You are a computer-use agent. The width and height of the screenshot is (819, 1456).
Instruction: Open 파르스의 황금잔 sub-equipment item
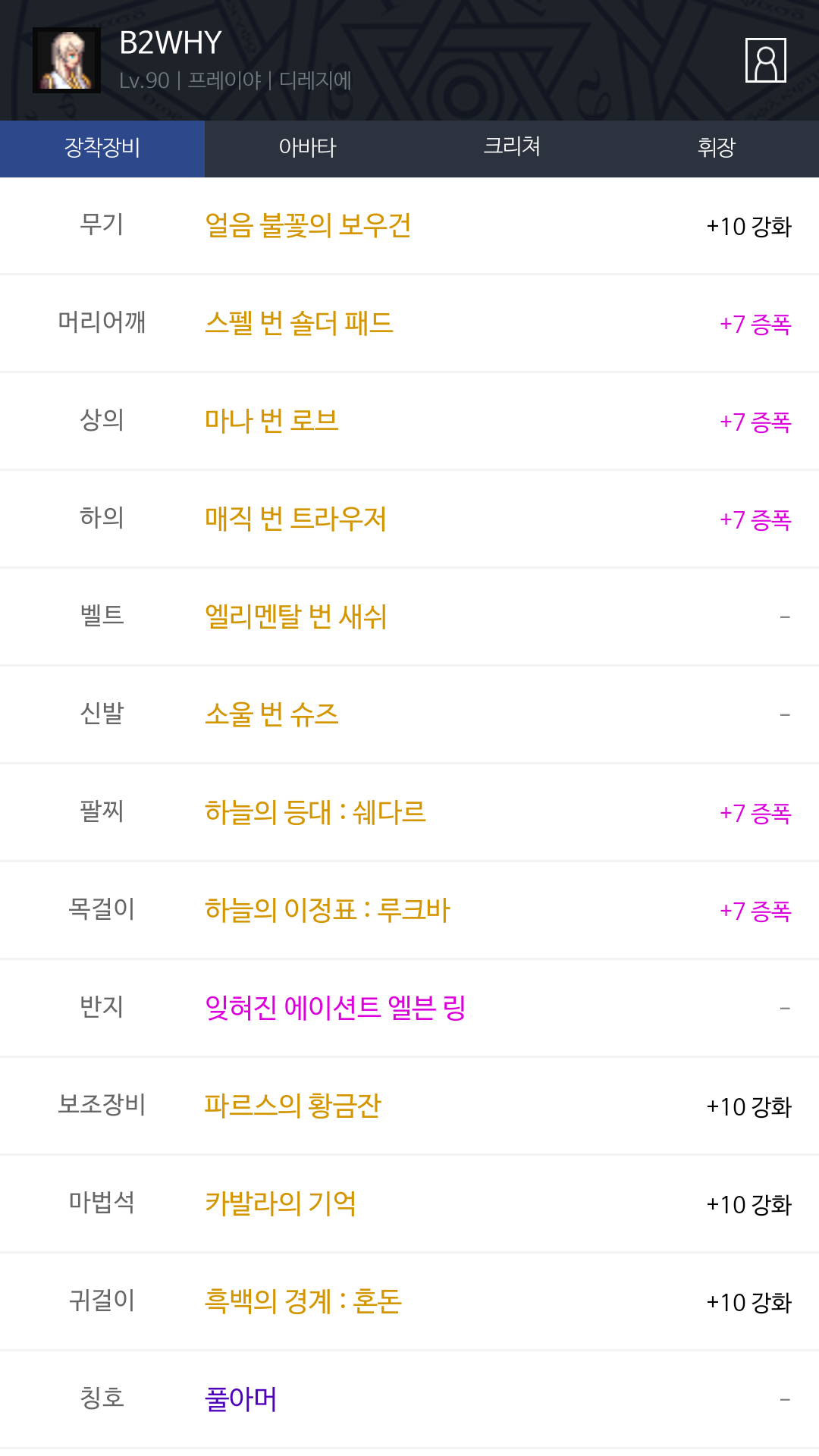[293, 1106]
